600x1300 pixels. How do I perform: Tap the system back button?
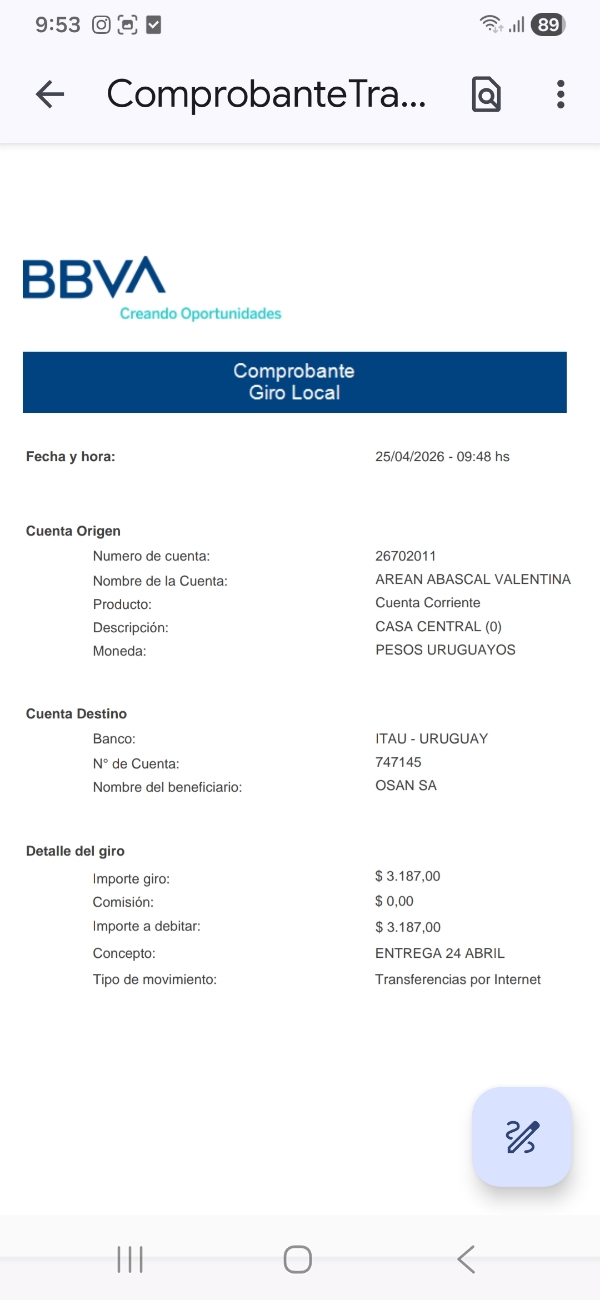click(x=466, y=1259)
